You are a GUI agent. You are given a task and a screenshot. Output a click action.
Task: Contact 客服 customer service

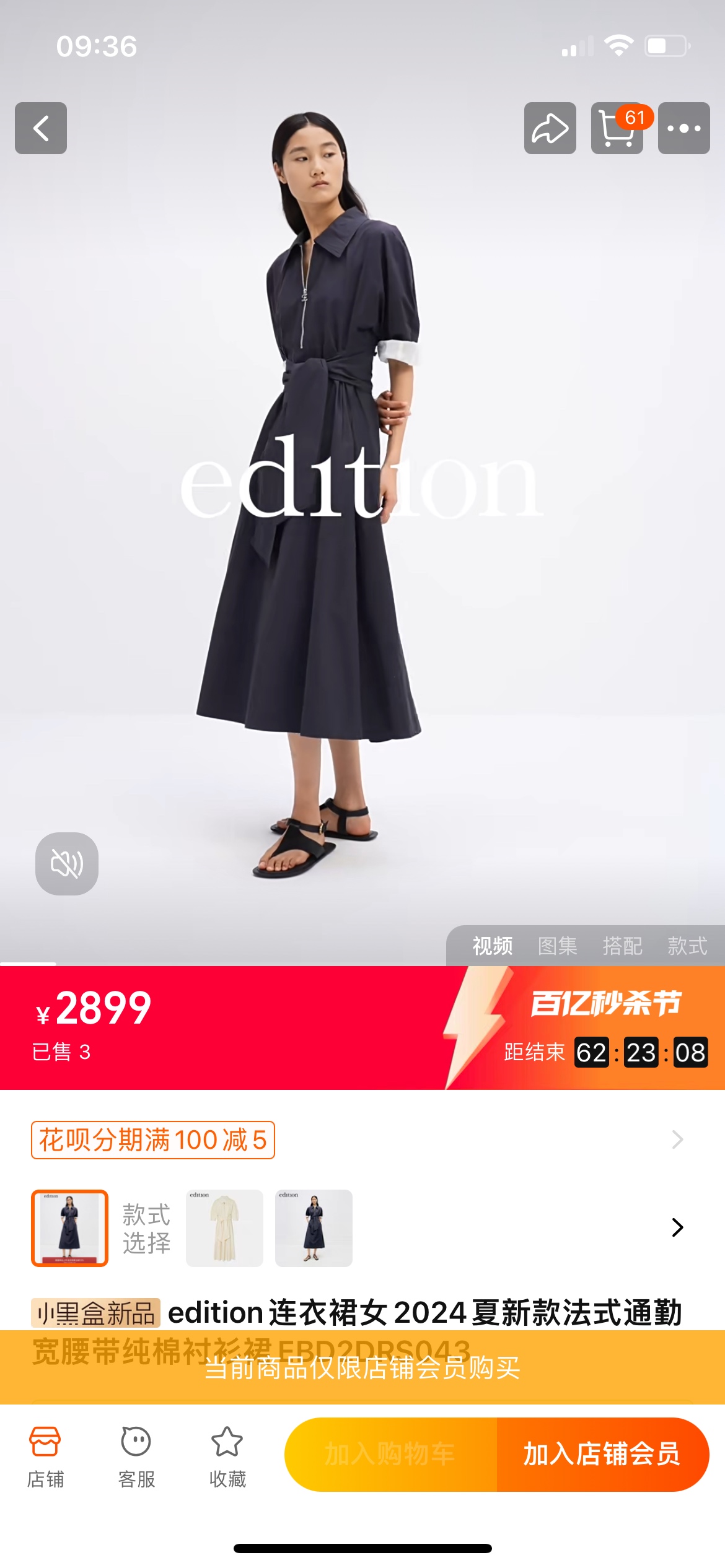click(136, 1456)
